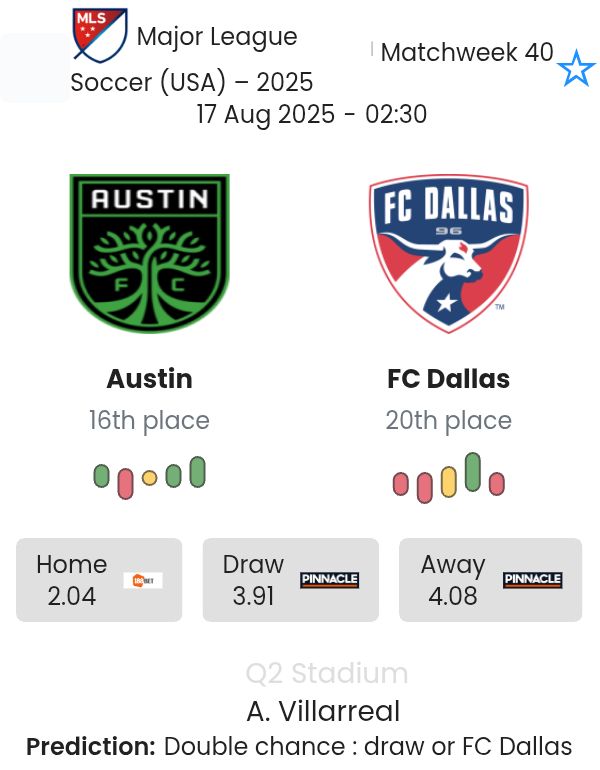Select the Draw odds 3.91 button
The image size is (600, 770).
(290, 580)
